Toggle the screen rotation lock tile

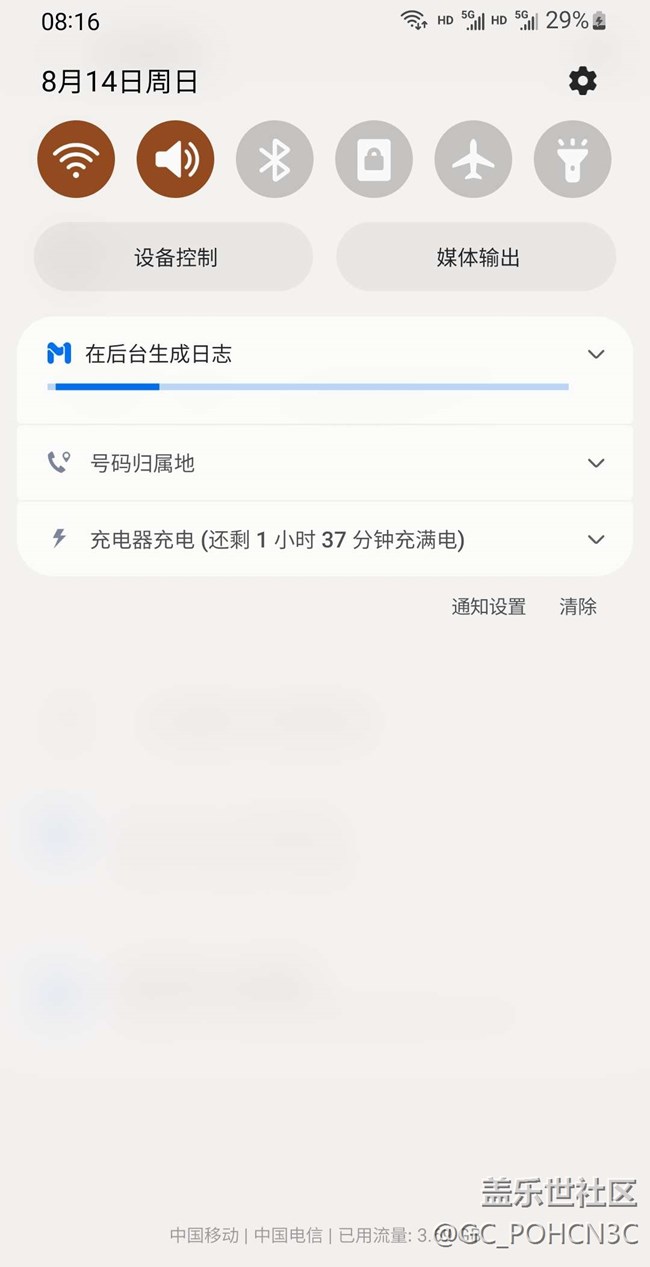pos(373,159)
